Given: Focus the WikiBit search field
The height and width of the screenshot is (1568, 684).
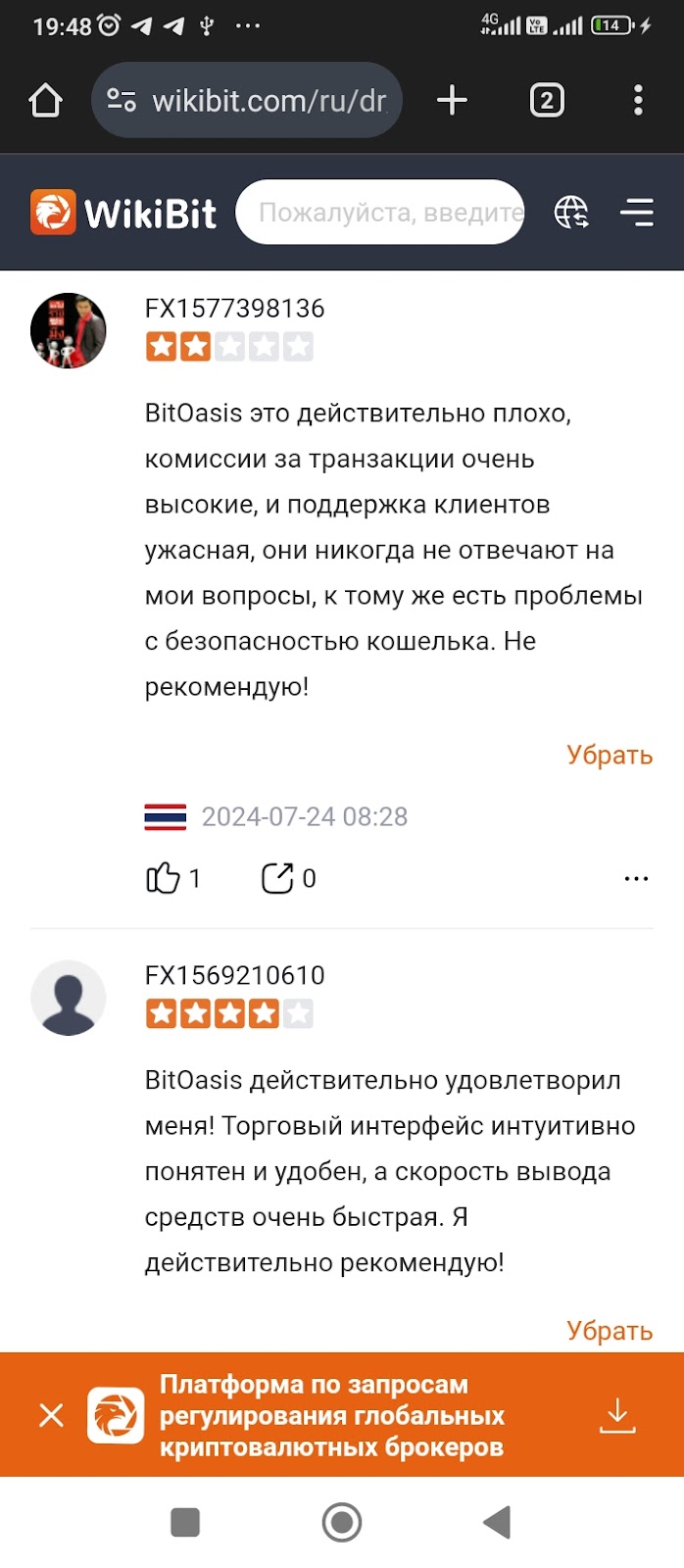Looking at the screenshot, I should [382, 212].
